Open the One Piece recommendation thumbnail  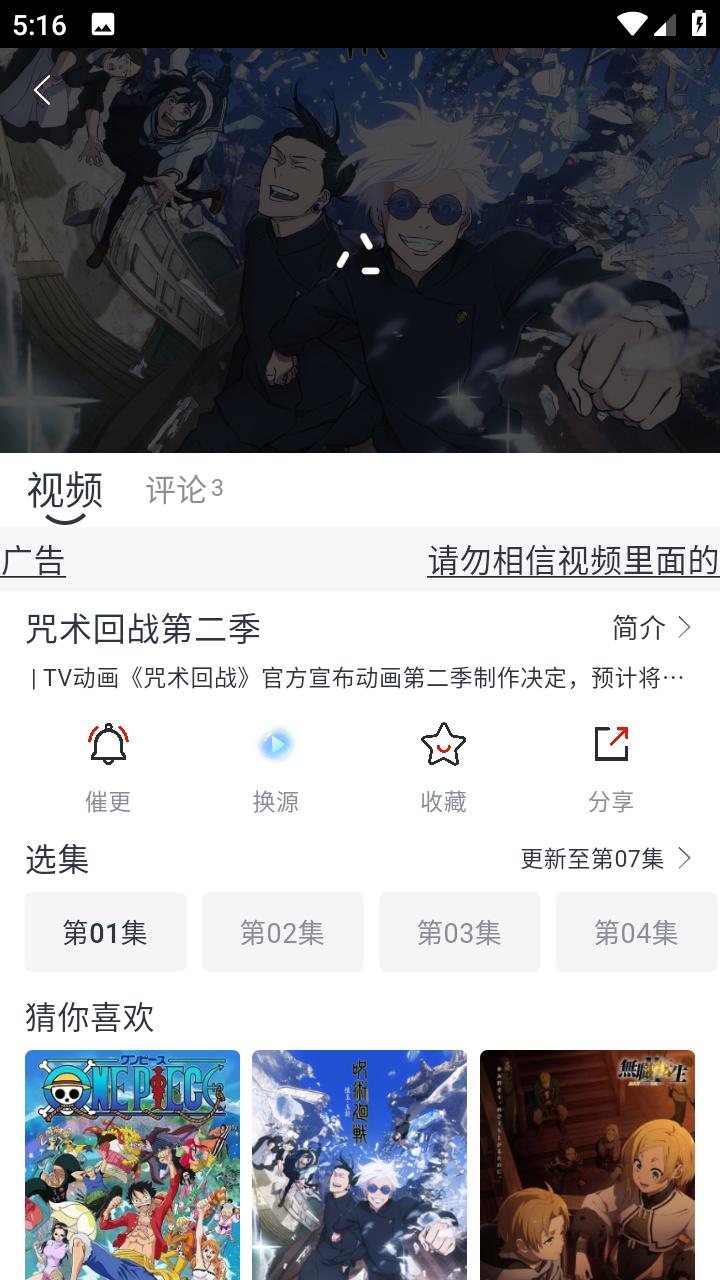pyautogui.click(x=131, y=1165)
